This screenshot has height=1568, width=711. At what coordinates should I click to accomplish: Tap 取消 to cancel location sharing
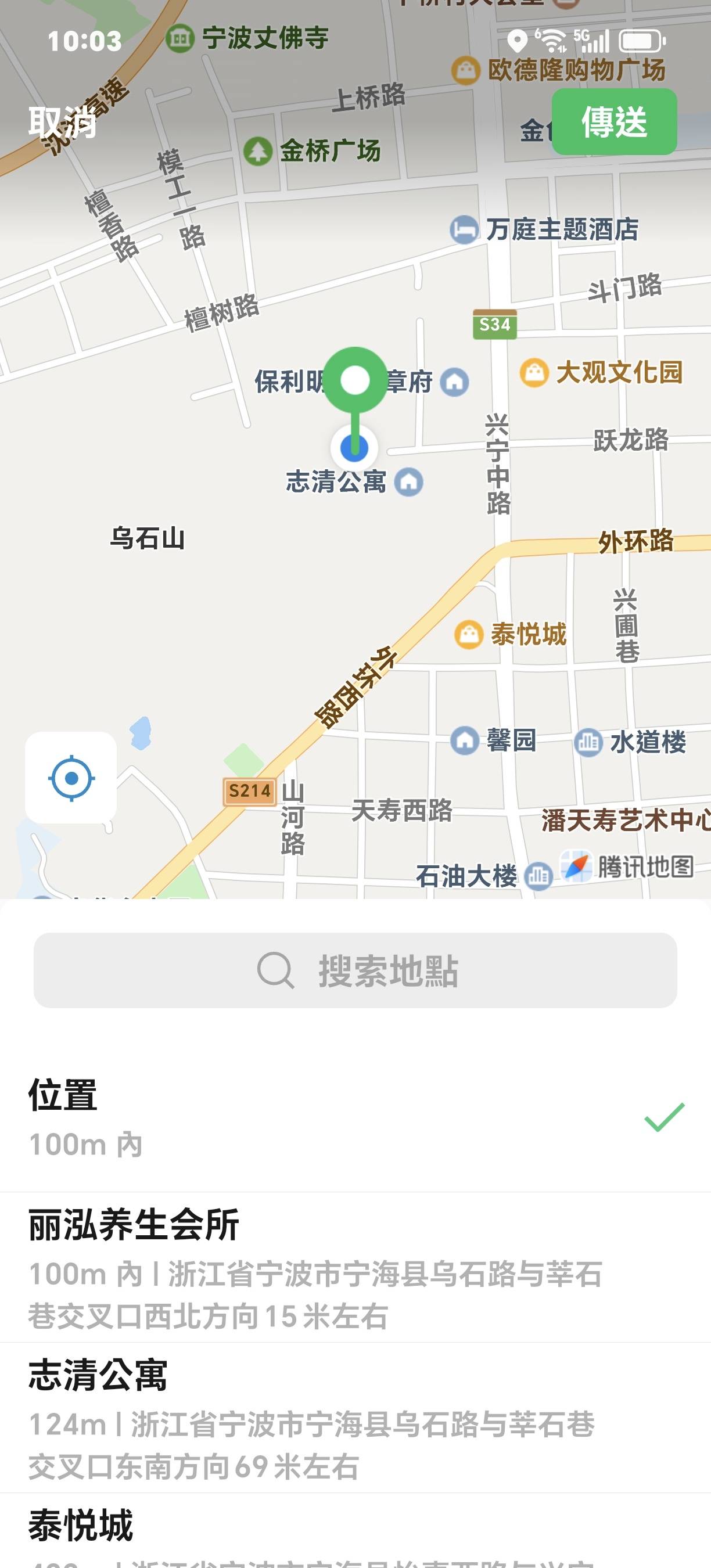[63, 123]
